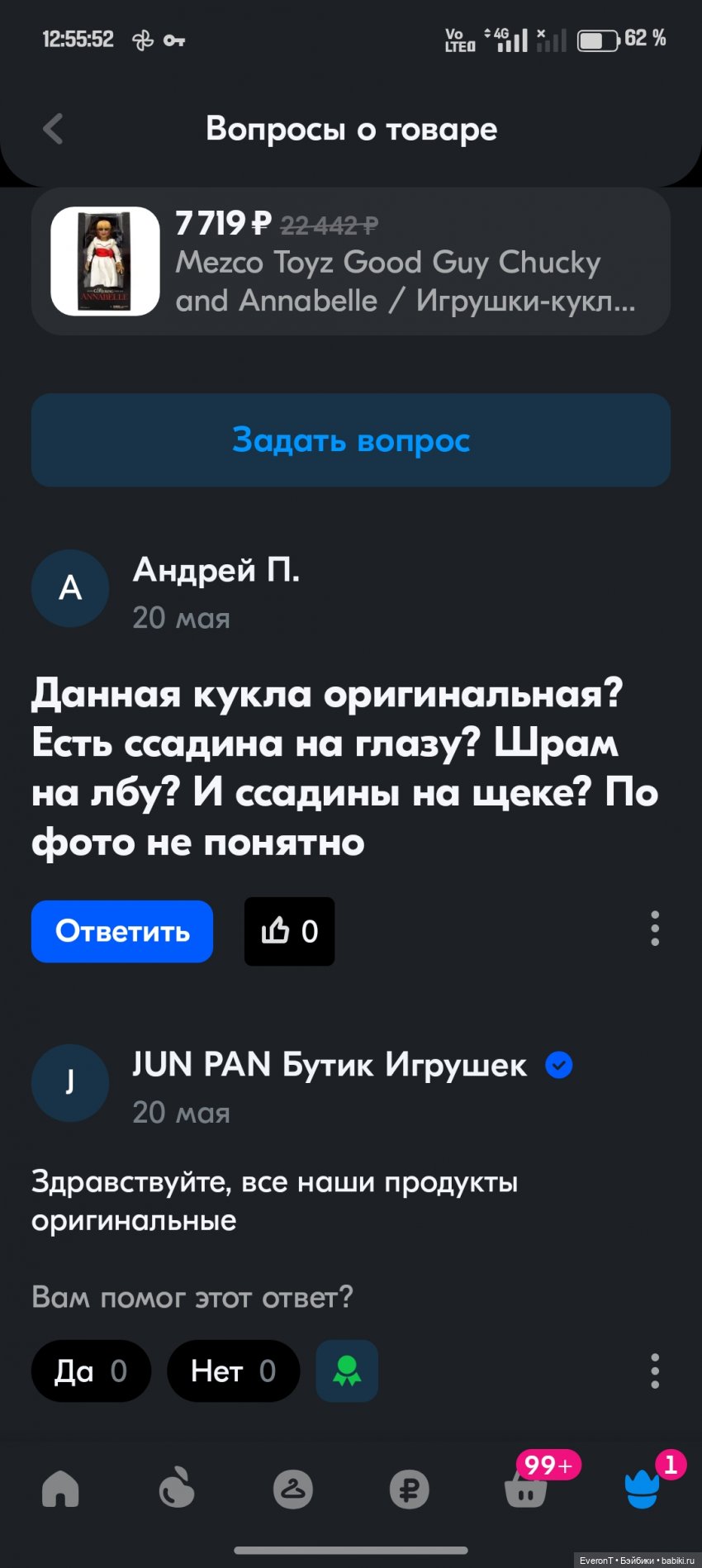Image resolution: width=702 pixels, height=1568 pixels.
Task: Open the shopping cart tab
Action: tap(526, 1490)
